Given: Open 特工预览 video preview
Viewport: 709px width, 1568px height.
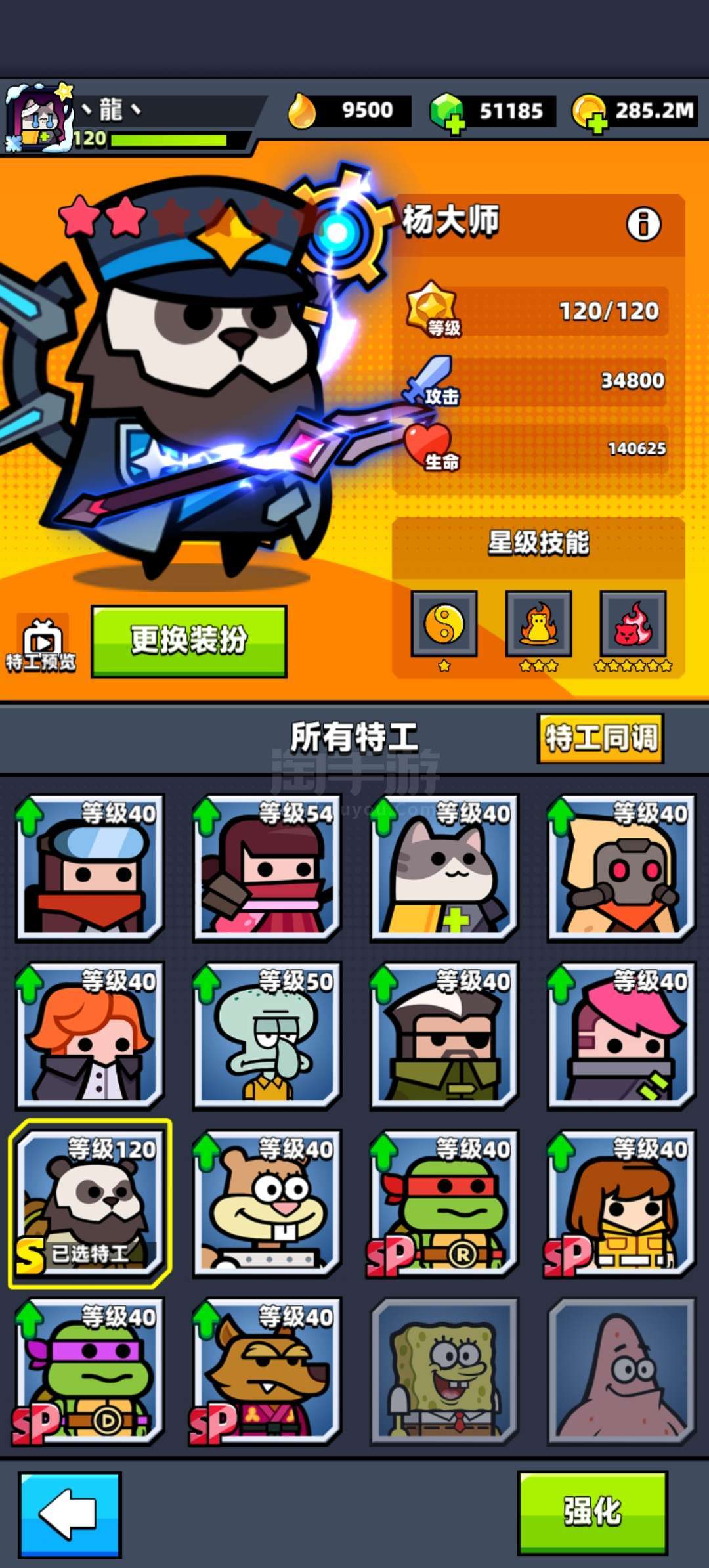Looking at the screenshot, I should (41, 645).
